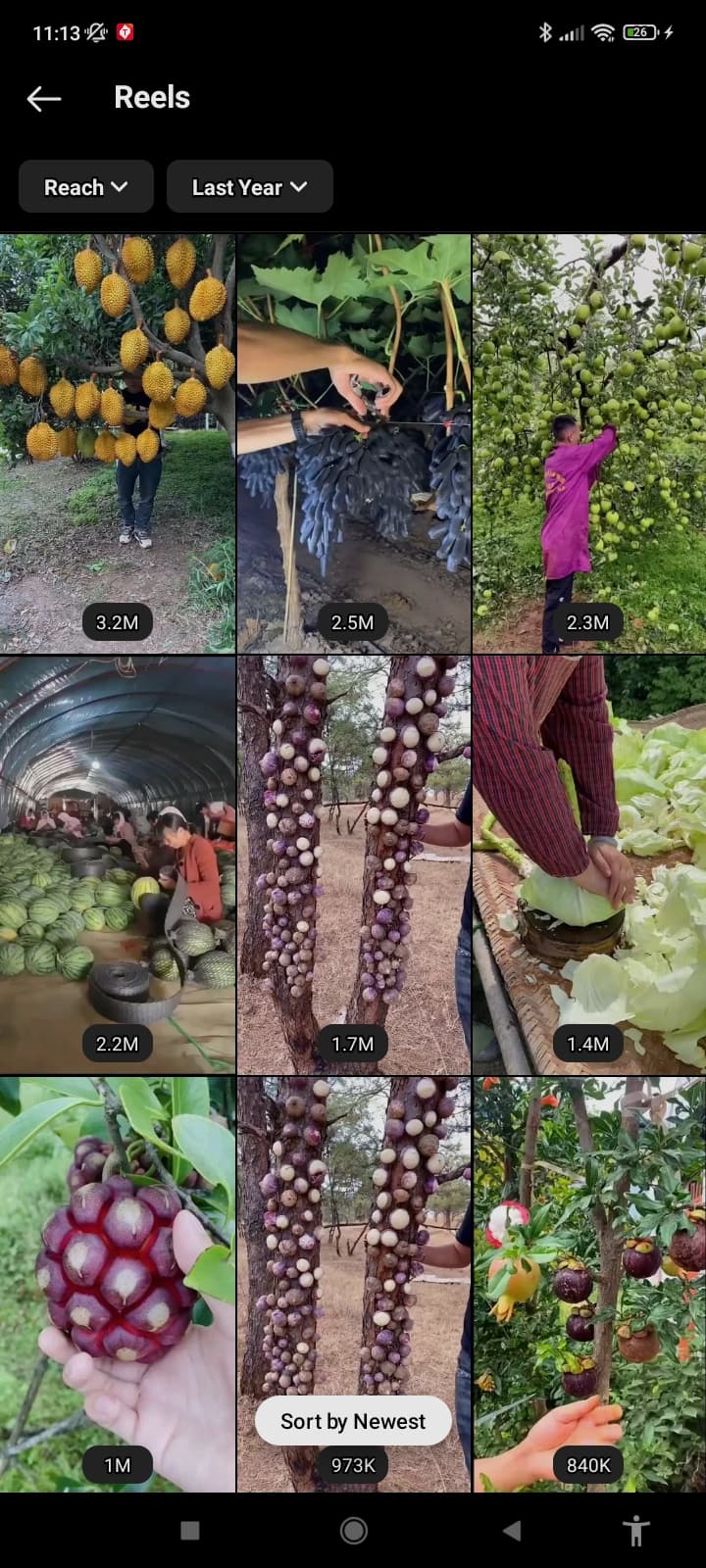706x1568 pixels.
Task: Open the recent apps view
Action: pyautogui.click(x=190, y=1531)
